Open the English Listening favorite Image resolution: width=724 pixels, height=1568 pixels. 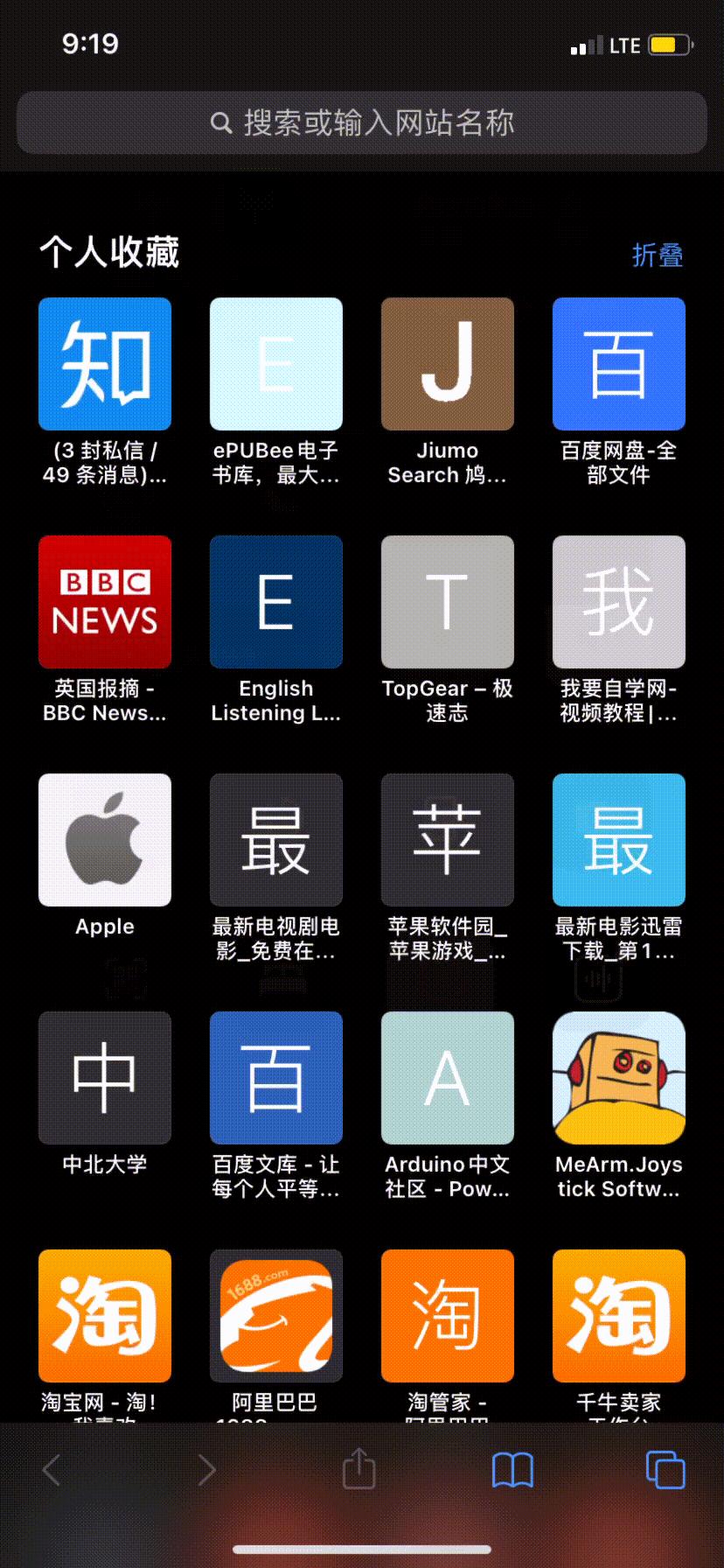point(275,601)
